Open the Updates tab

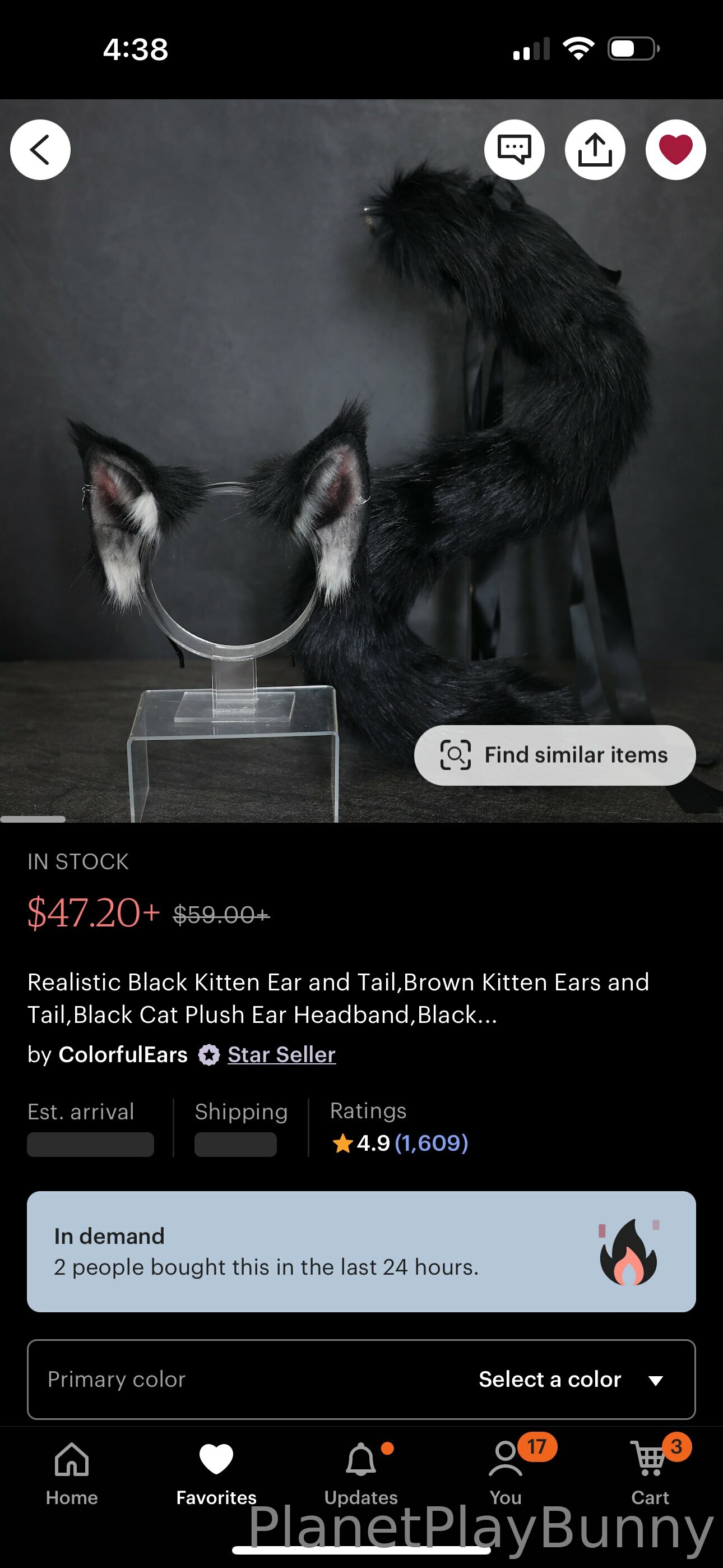[x=361, y=1472]
